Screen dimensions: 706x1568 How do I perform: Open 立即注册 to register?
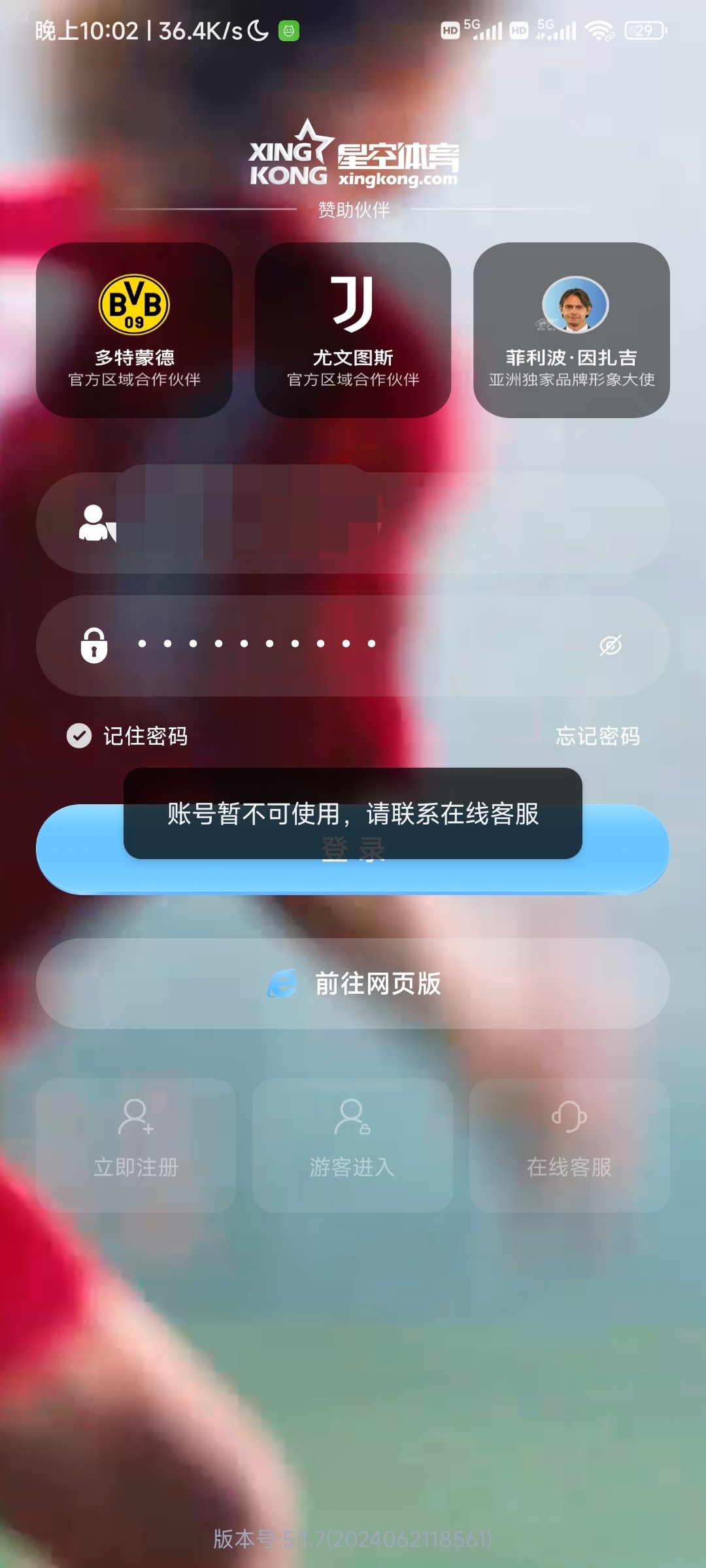point(136,1145)
